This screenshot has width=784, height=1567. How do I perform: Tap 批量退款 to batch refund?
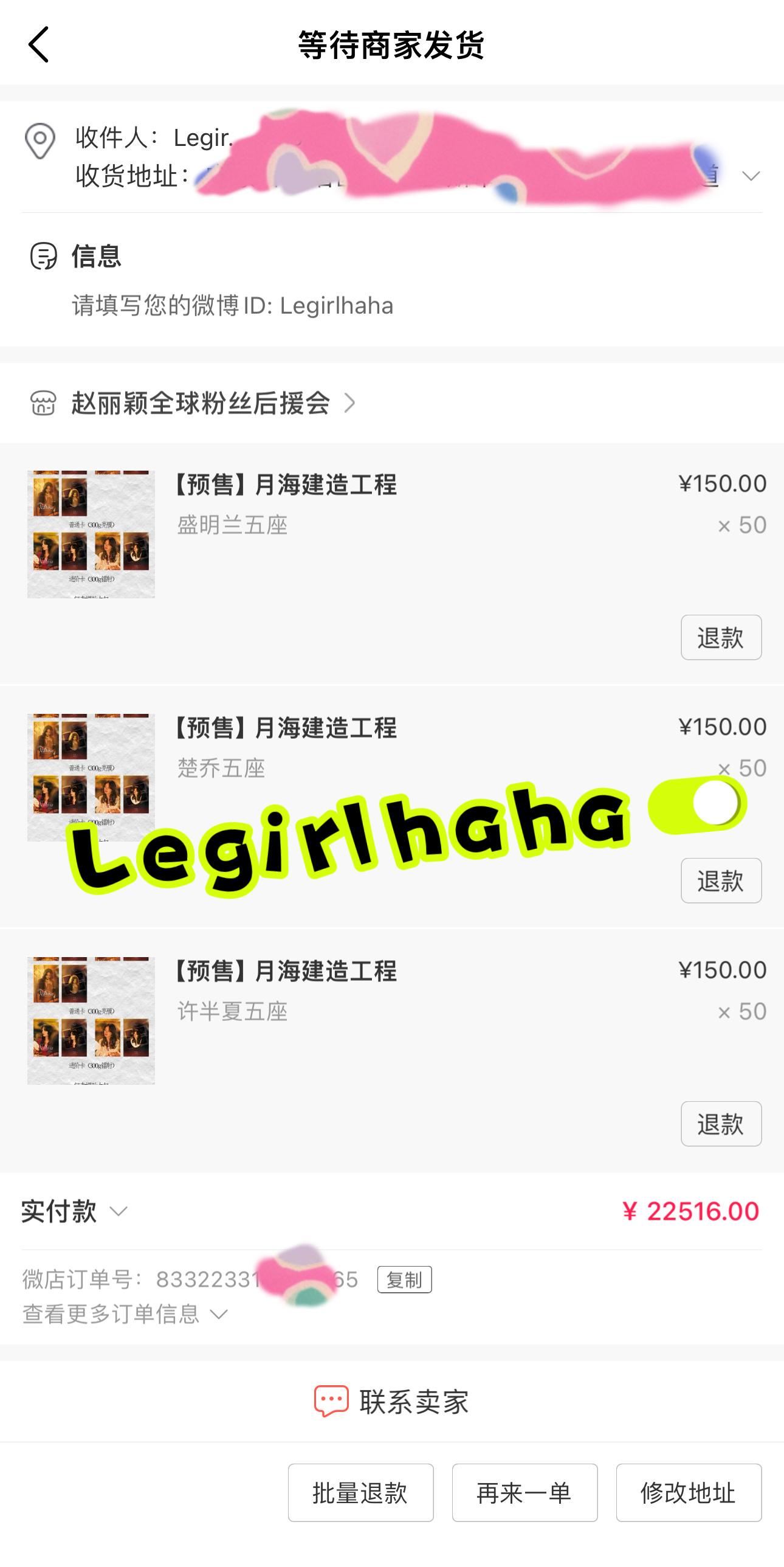pyautogui.click(x=360, y=1493)
